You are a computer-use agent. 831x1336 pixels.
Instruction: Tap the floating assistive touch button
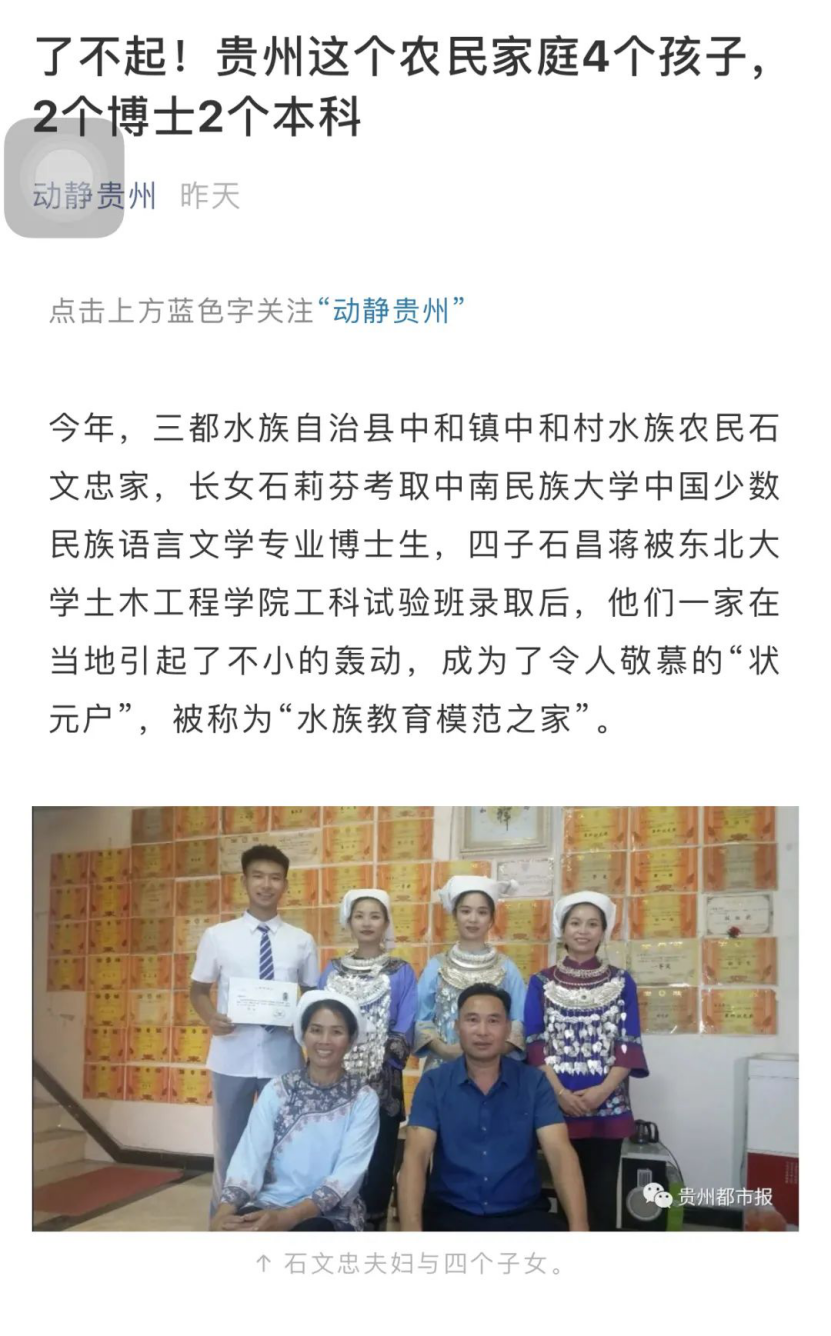64,177
